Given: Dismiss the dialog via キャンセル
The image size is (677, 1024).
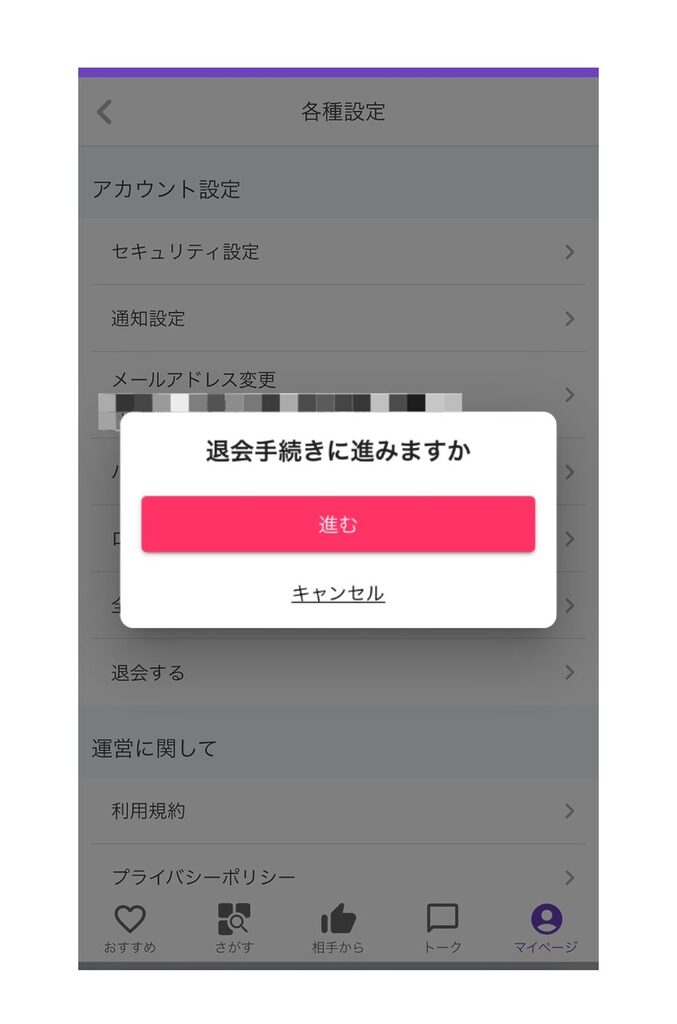Looking at the screenshot, I should point(338,594).
